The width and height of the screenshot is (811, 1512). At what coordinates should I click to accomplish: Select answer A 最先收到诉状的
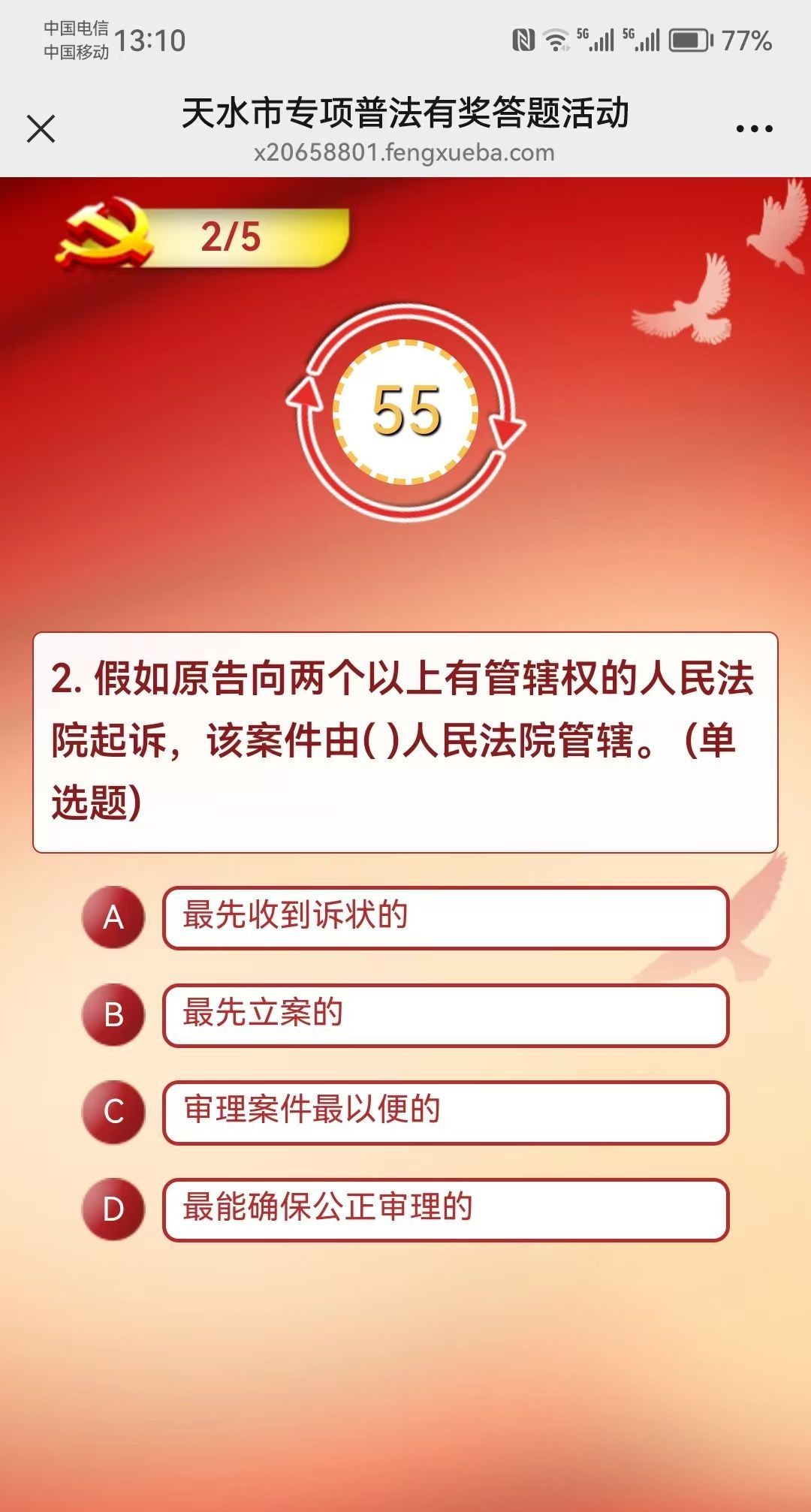click(445, 917)
